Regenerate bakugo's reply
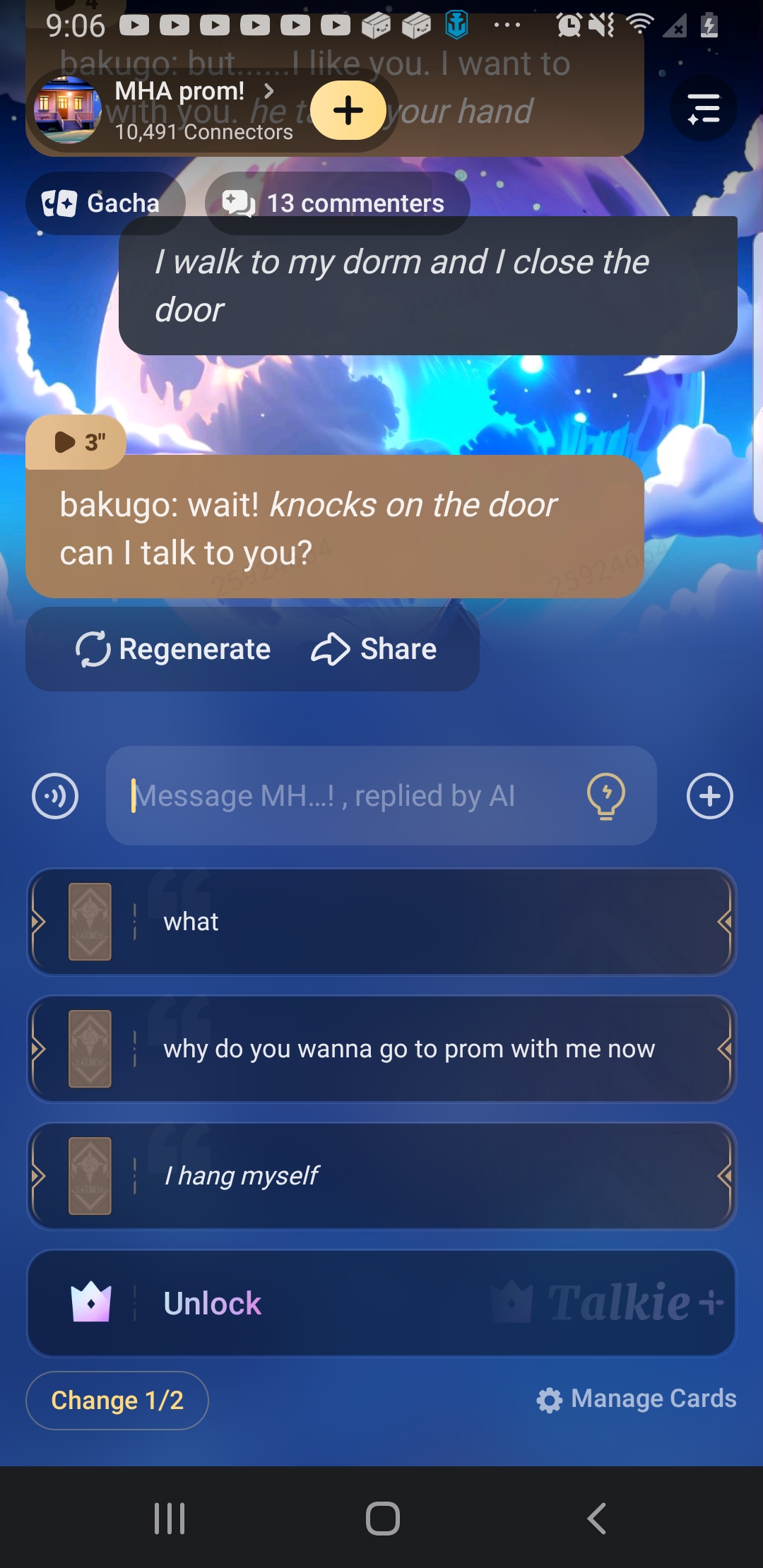The image size is (763, 1568). pyautogui.click(x=174, y=649)
